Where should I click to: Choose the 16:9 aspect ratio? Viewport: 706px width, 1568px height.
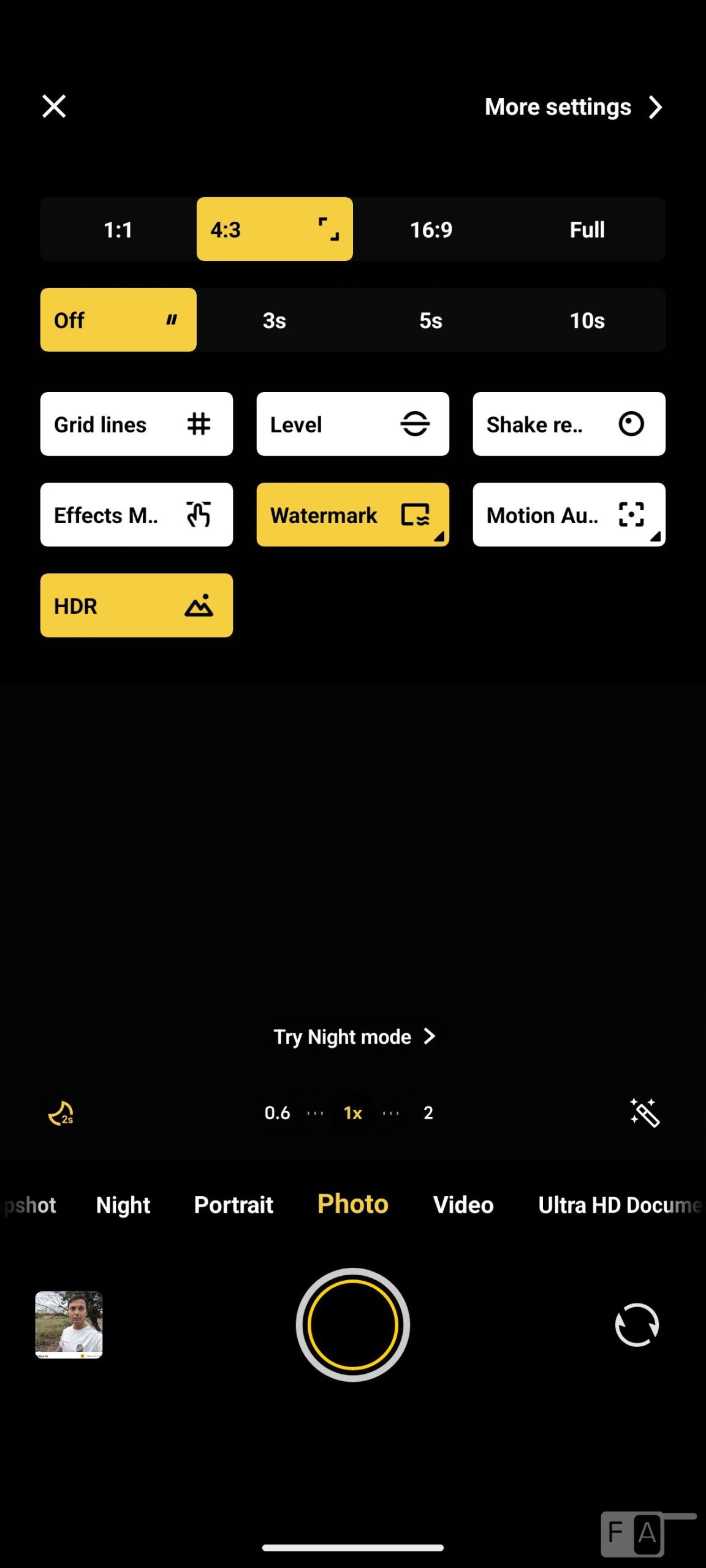[431, 230]
